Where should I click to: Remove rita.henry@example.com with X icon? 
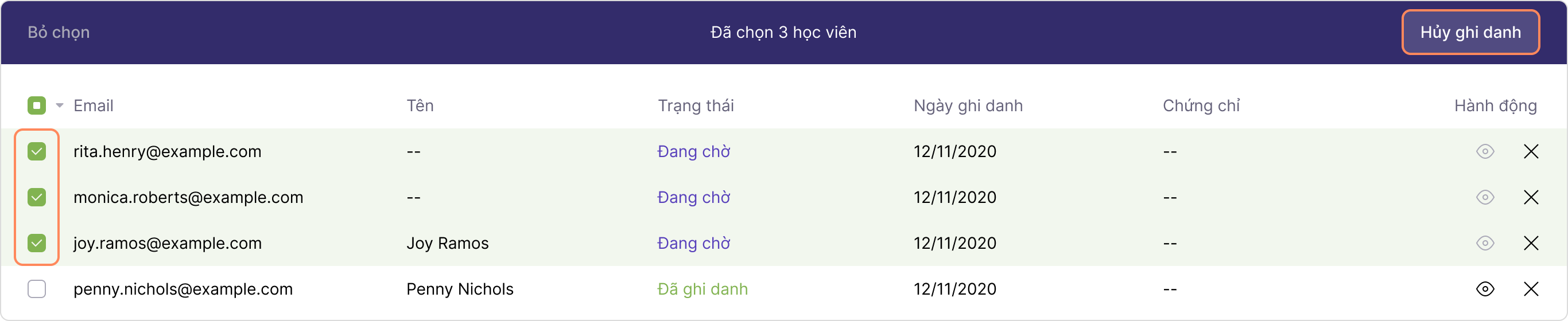[x=1530, y=151]
